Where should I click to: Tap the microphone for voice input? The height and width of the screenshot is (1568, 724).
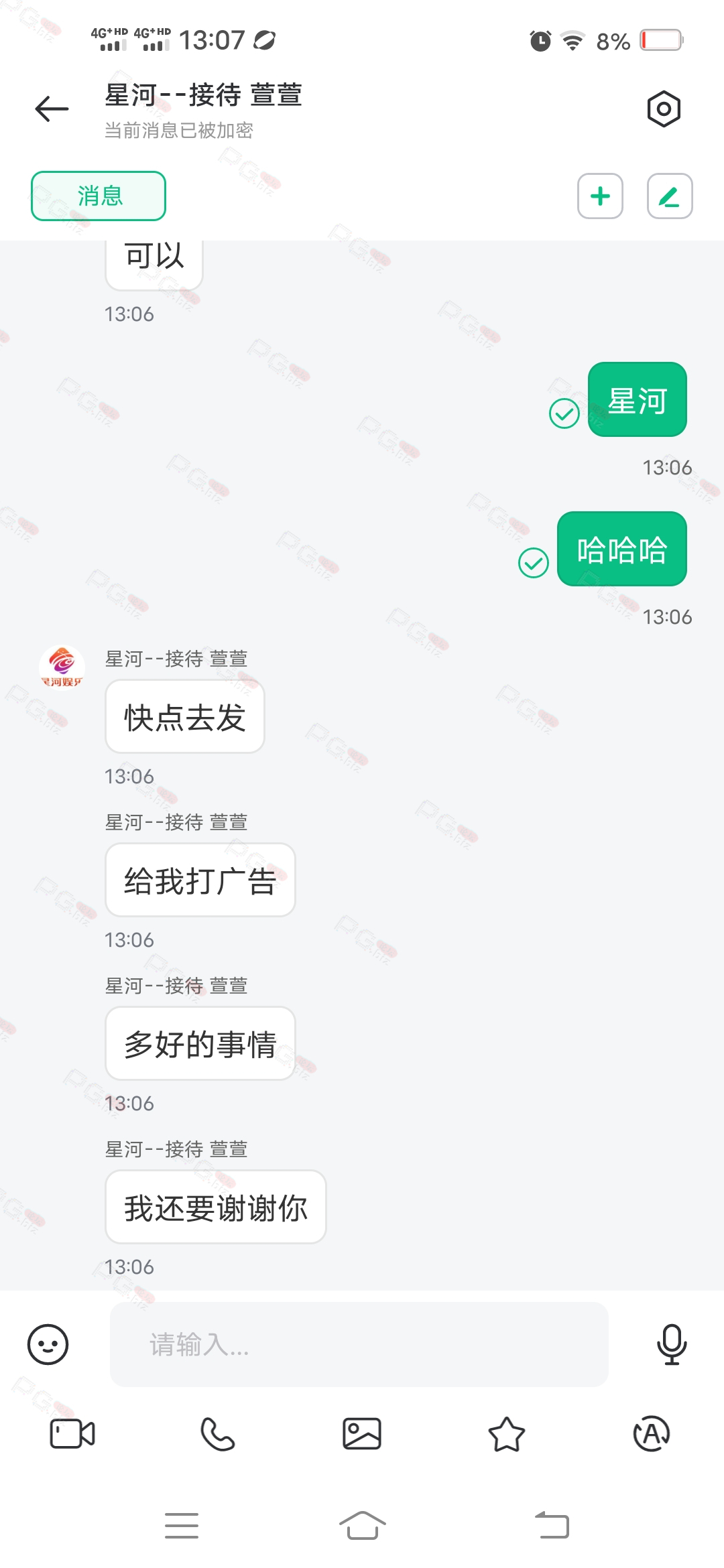click(671, 1344)
